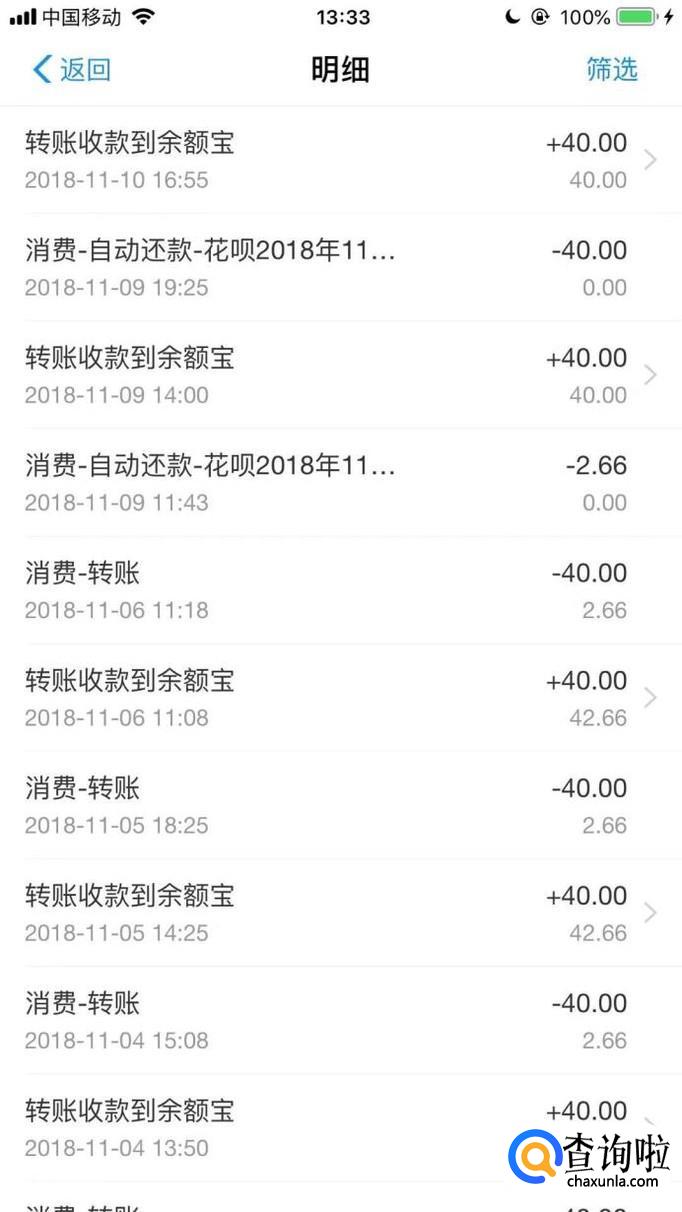This screenshot has width=682, height=1212.
Task: Show details of 转账收款到余额宝 on 2018-11-05 14:25
Action: [x=340, y=913]
